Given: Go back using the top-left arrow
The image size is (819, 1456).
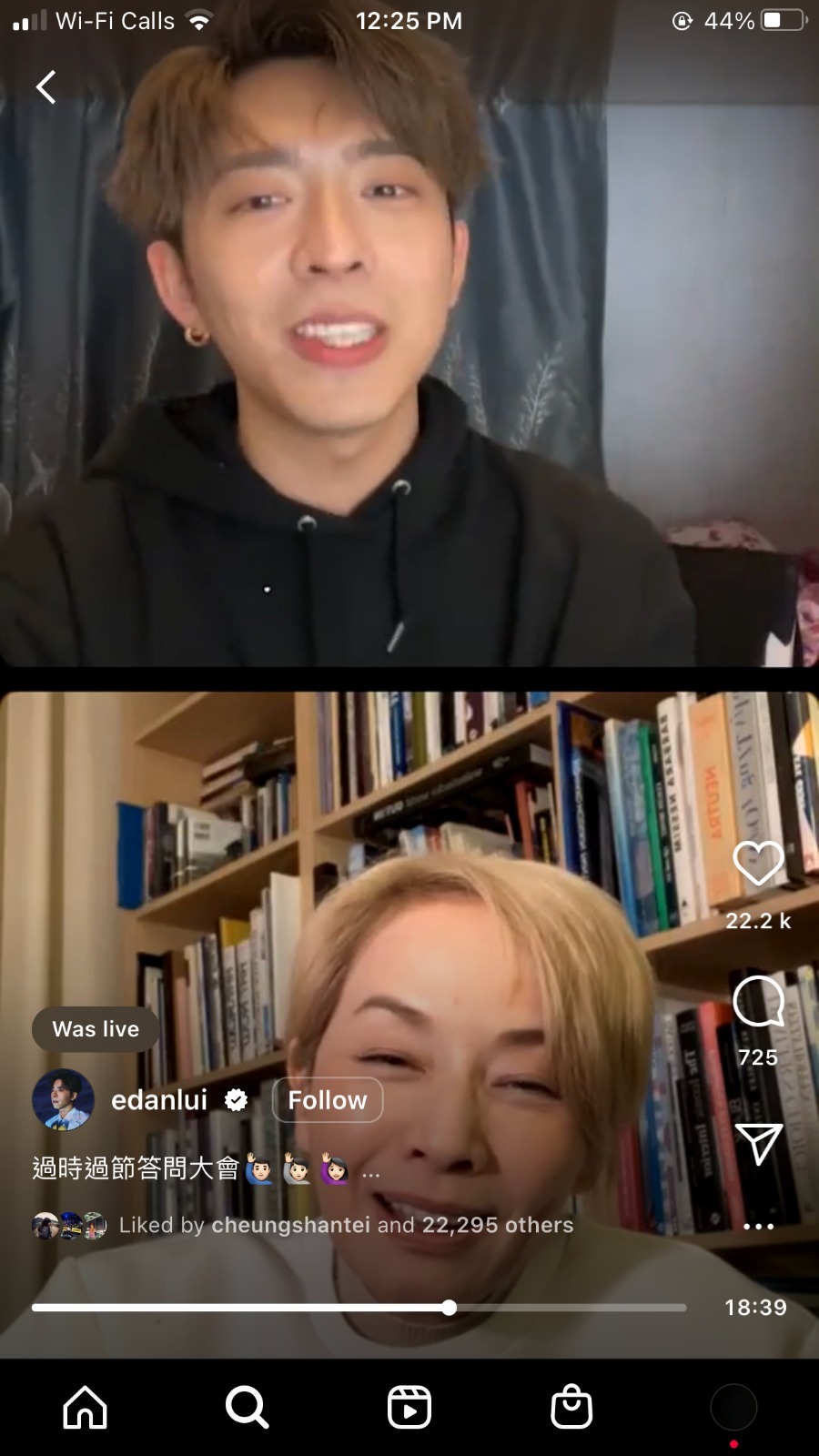Looking at the screenshot, I should 45,87.
